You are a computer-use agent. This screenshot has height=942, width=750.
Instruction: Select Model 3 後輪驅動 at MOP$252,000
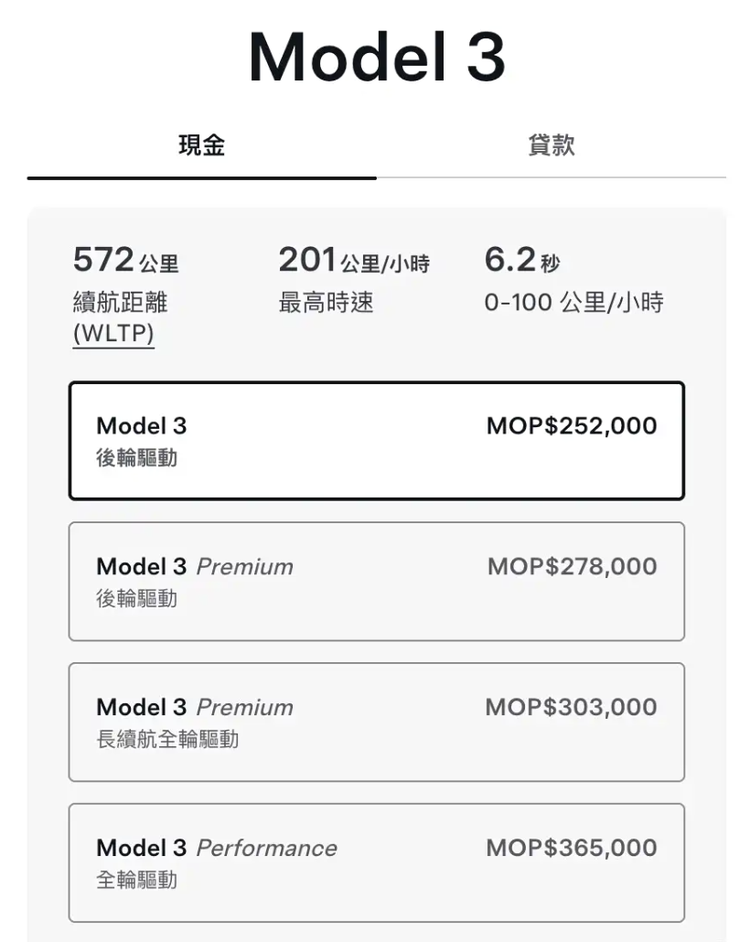pos(377,440)
